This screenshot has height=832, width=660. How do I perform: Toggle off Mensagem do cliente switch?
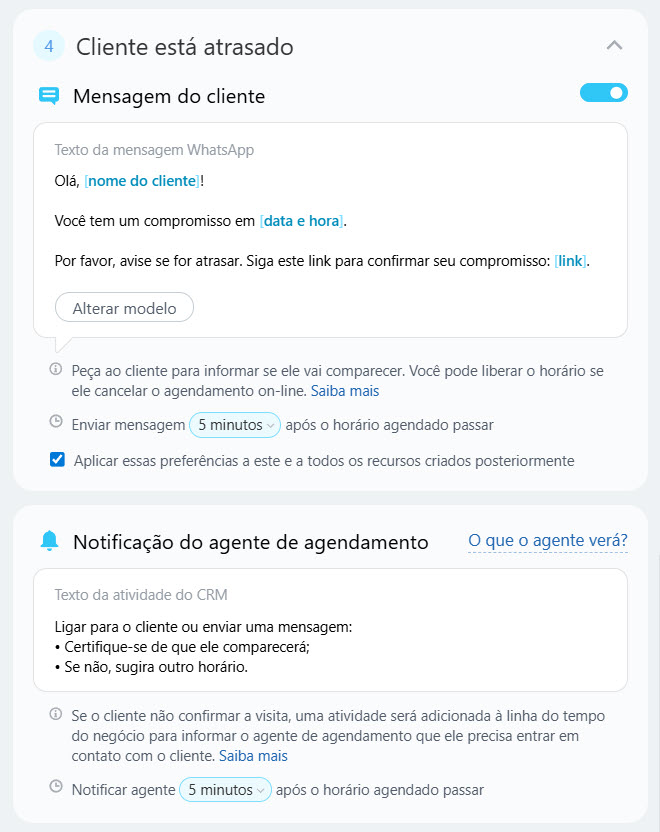(604, 93)
